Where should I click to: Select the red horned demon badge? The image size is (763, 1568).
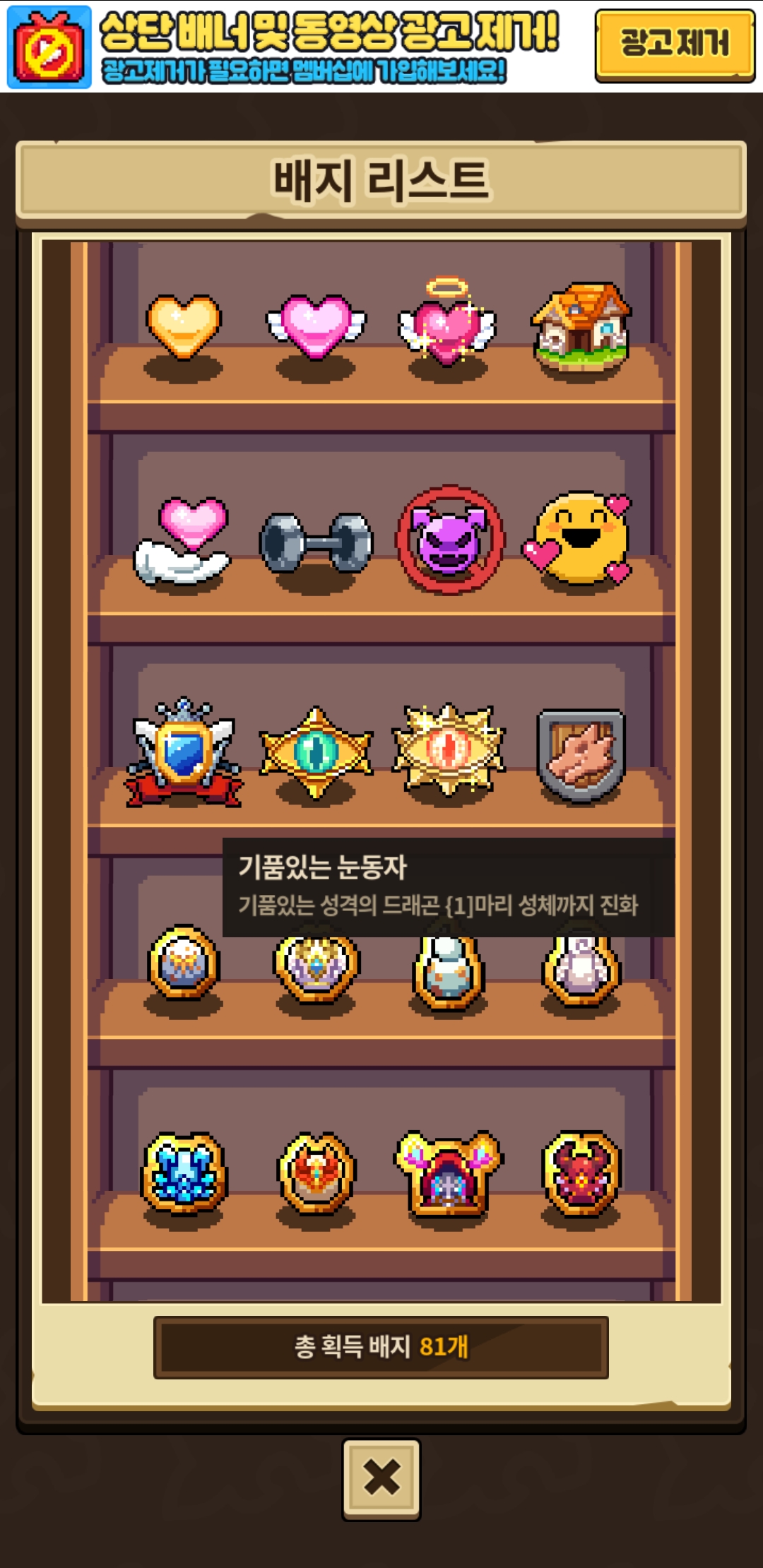click(581, 1174)
